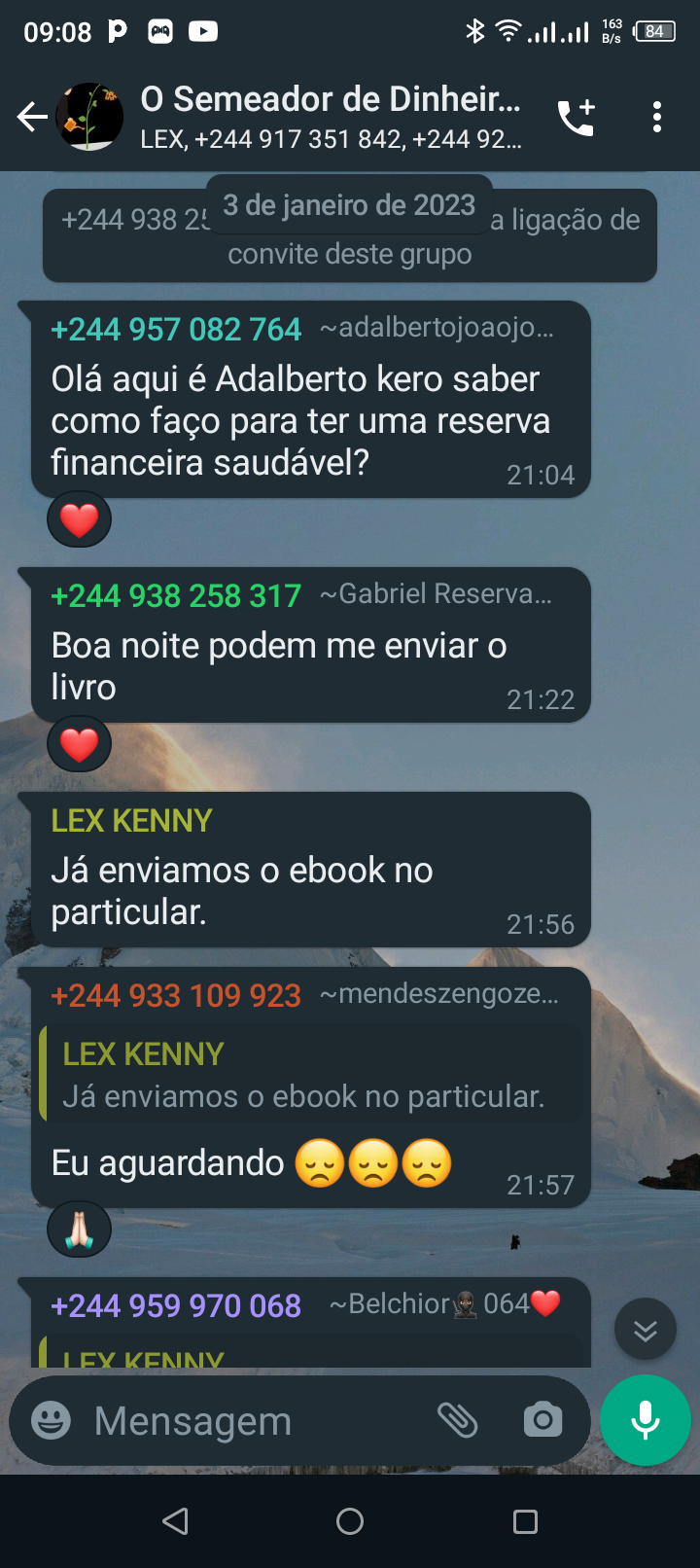Open the overflow menu

tap(657, 118)
